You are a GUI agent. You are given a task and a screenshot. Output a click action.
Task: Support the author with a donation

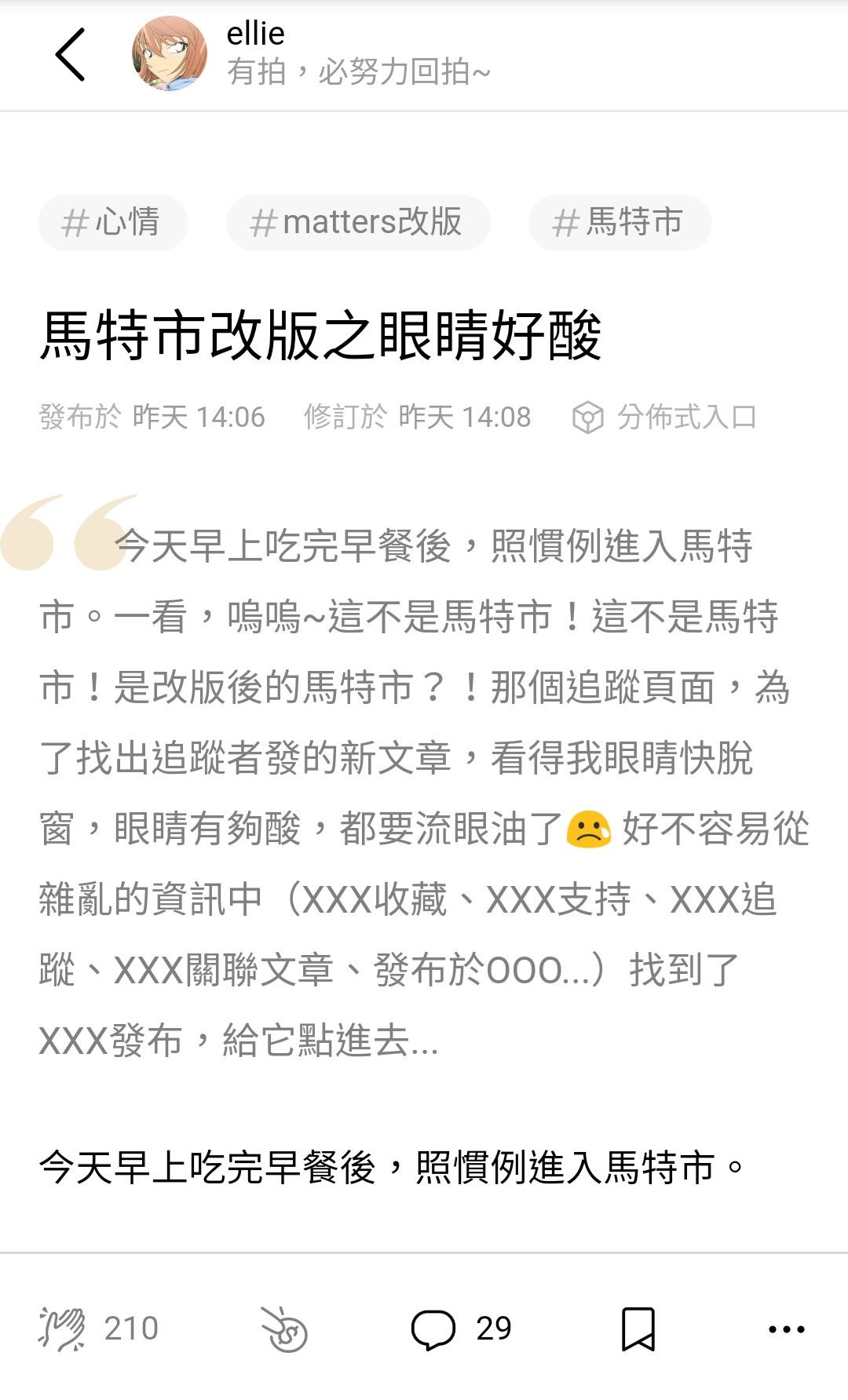tap(284, 1329)
